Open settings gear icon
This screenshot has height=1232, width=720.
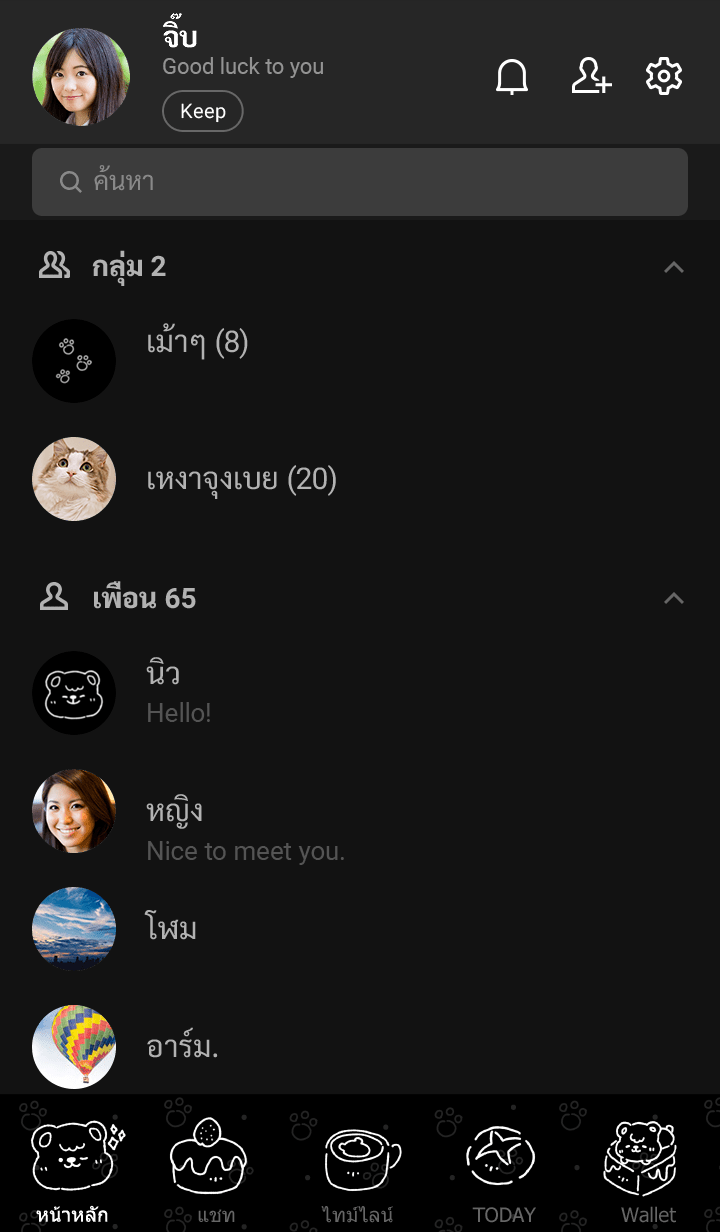664,77
